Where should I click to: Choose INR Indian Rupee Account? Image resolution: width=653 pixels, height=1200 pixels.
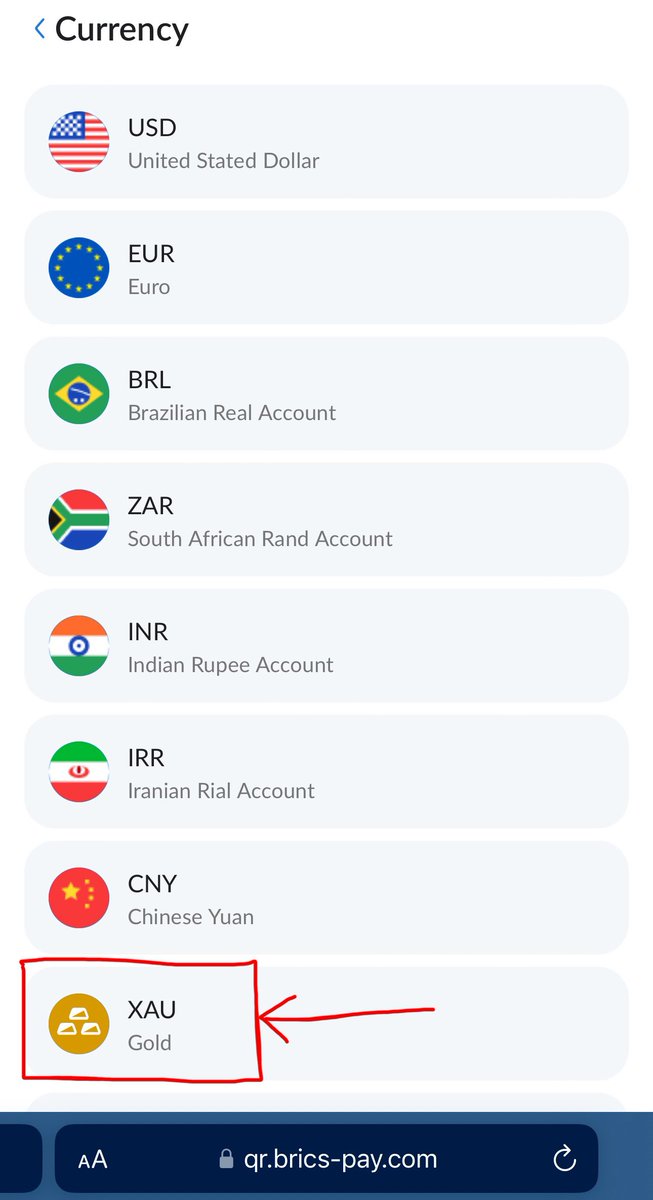(326, 645)
